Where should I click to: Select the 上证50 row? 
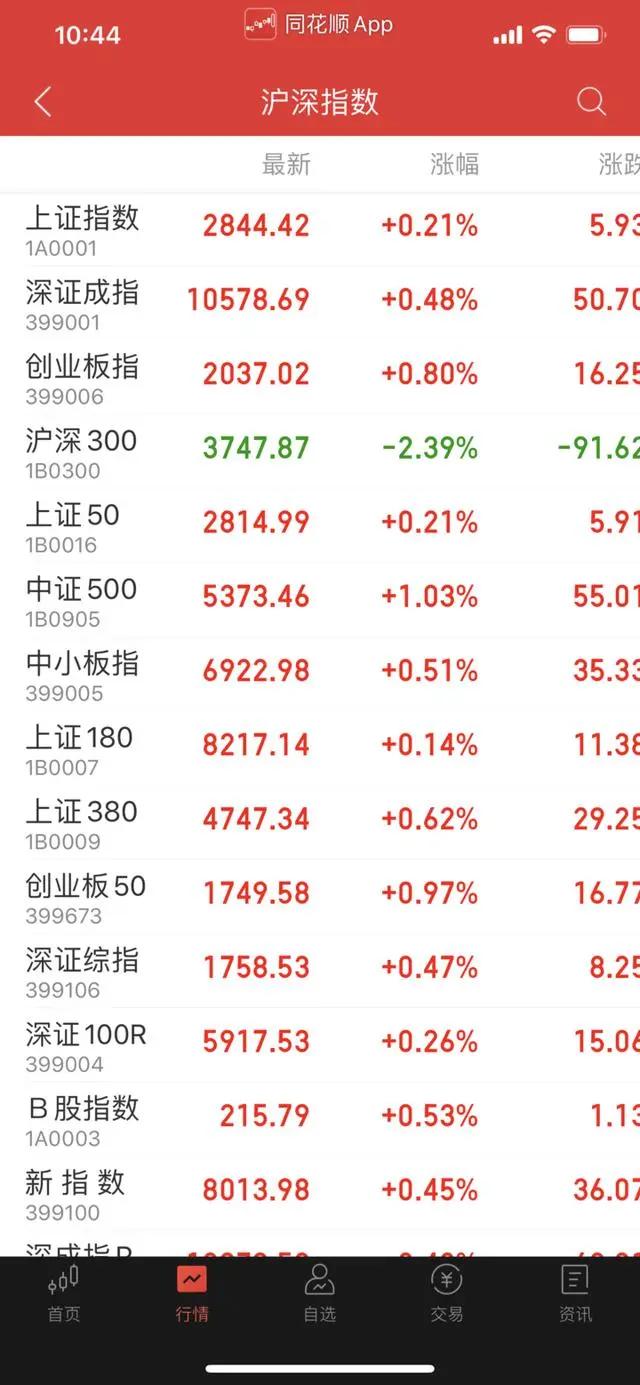pyautogui.click(x=320, y=526)
